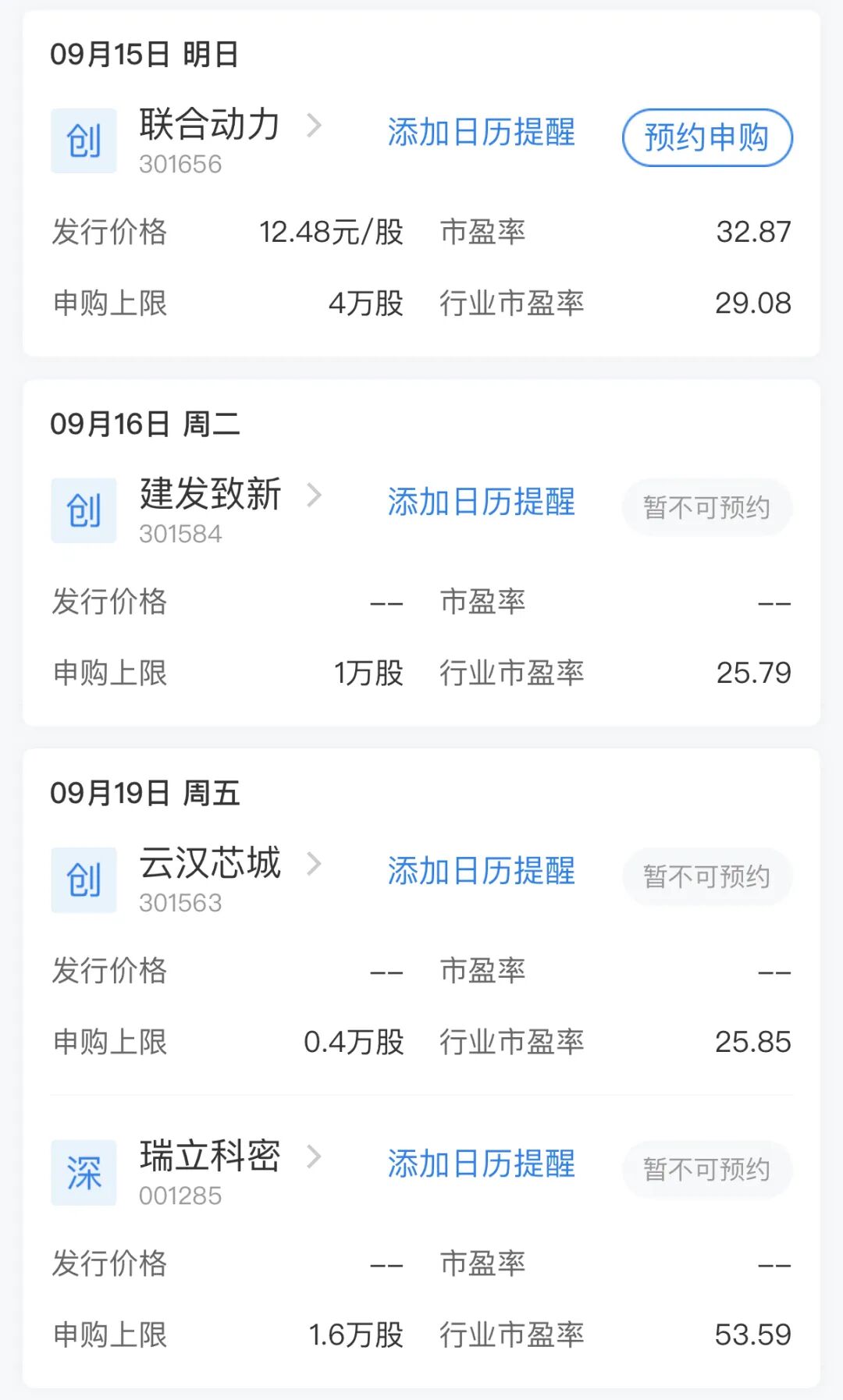
Task: Add calendar reminder for 云汉芯城
Action: click(x=481, y=872)
